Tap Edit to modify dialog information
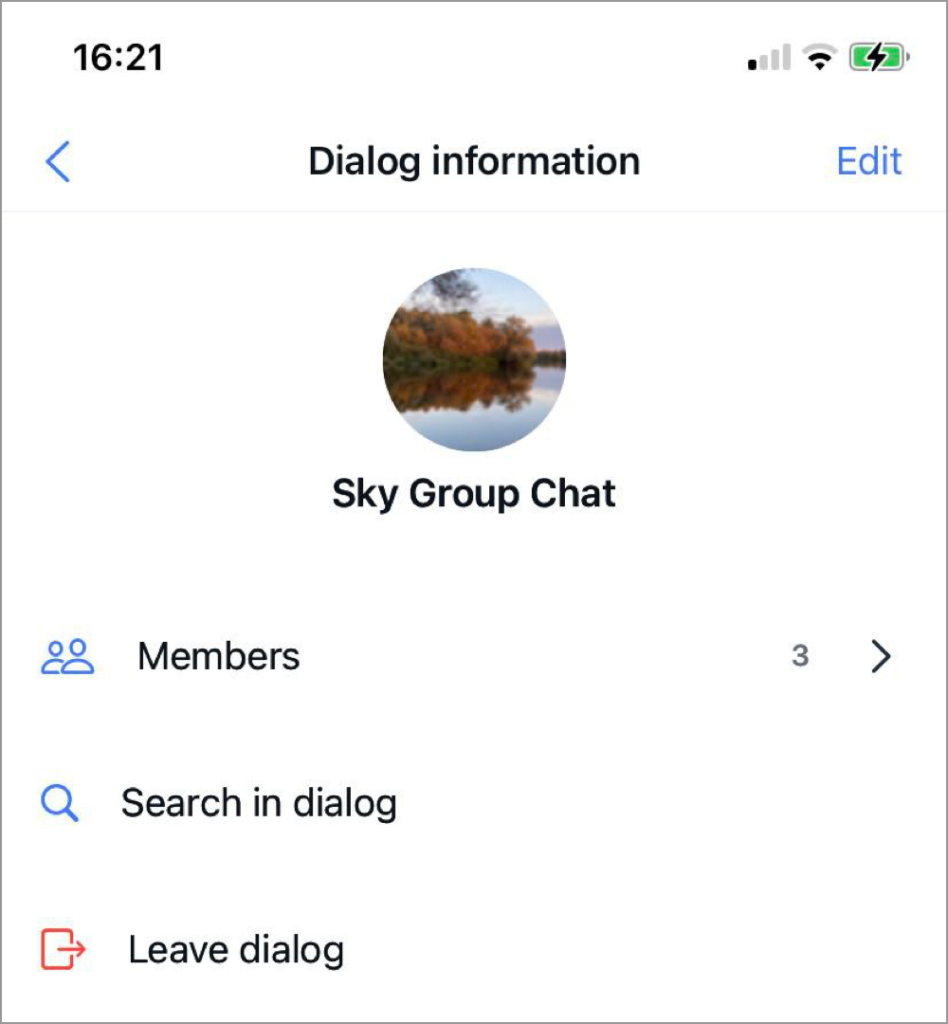The height and width of the screenshot is (1024, 948). pos(869,162)
